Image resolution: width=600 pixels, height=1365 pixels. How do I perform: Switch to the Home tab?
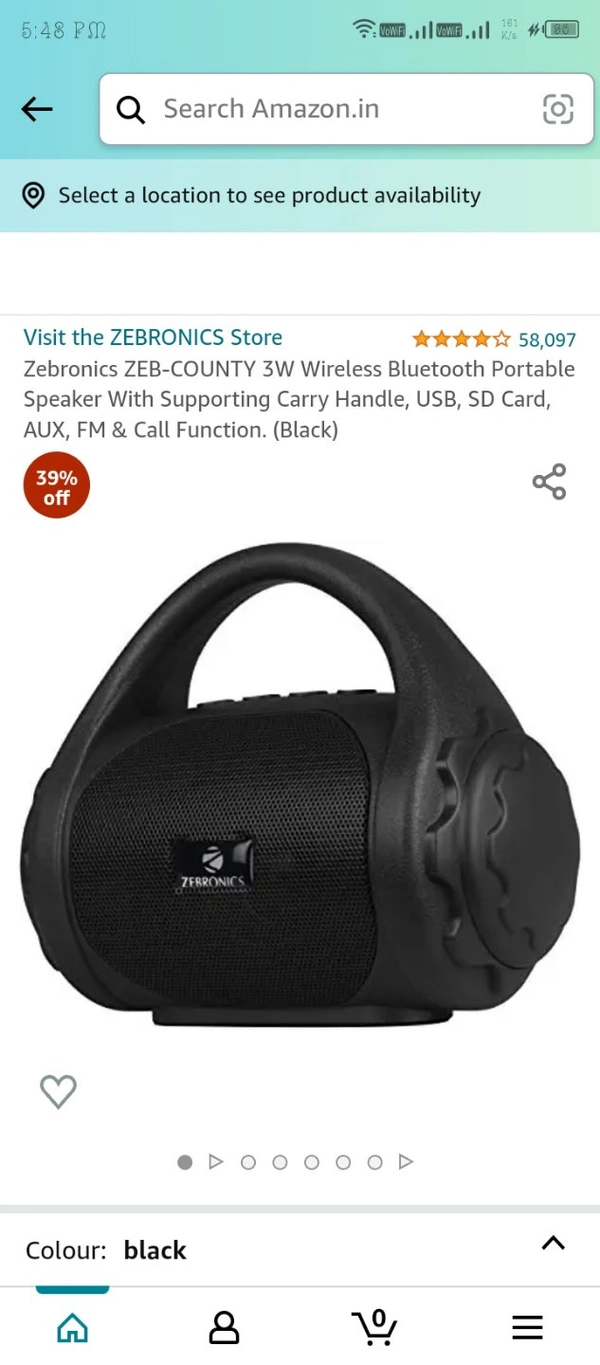(72, 1327)
